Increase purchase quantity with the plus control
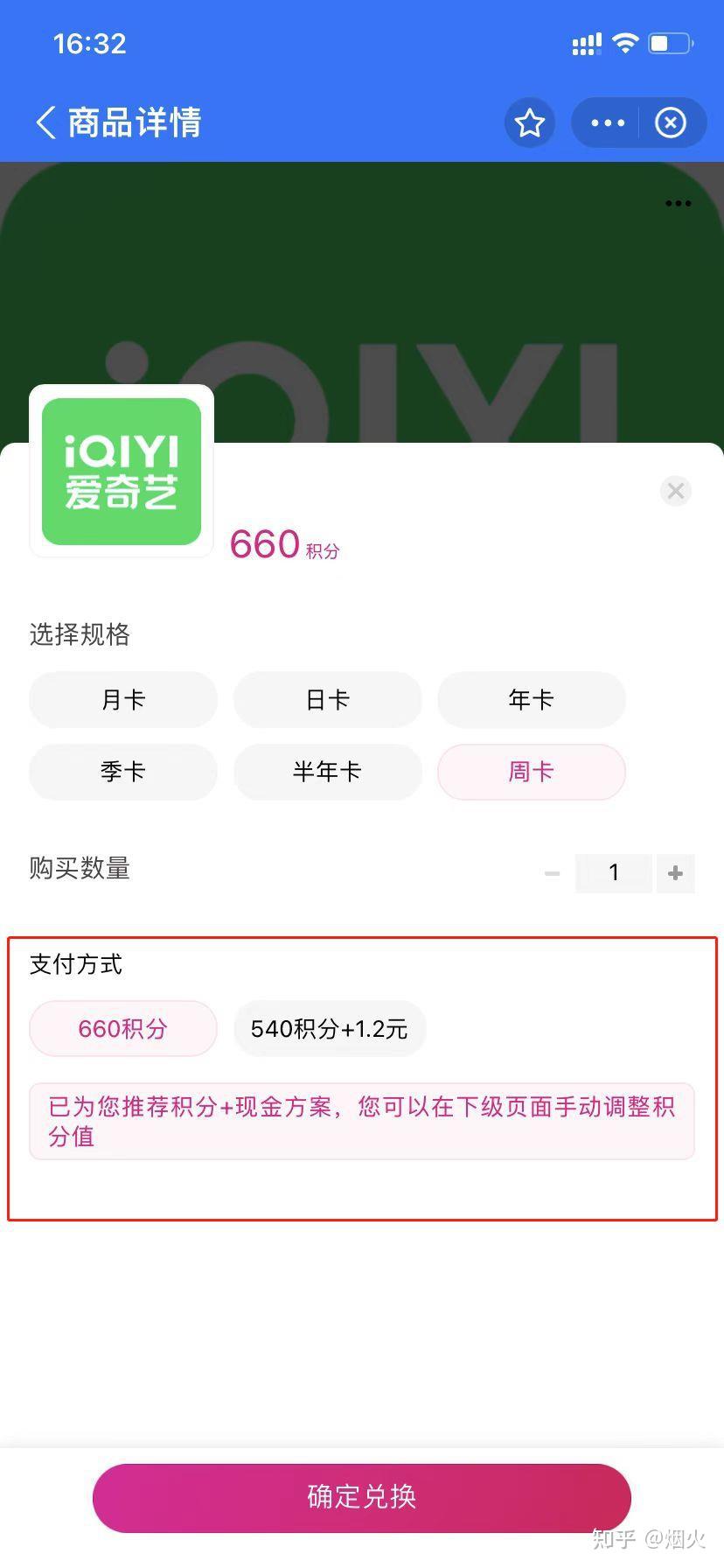This screenshot has width=724, height=1568. (x=675, y=872)
